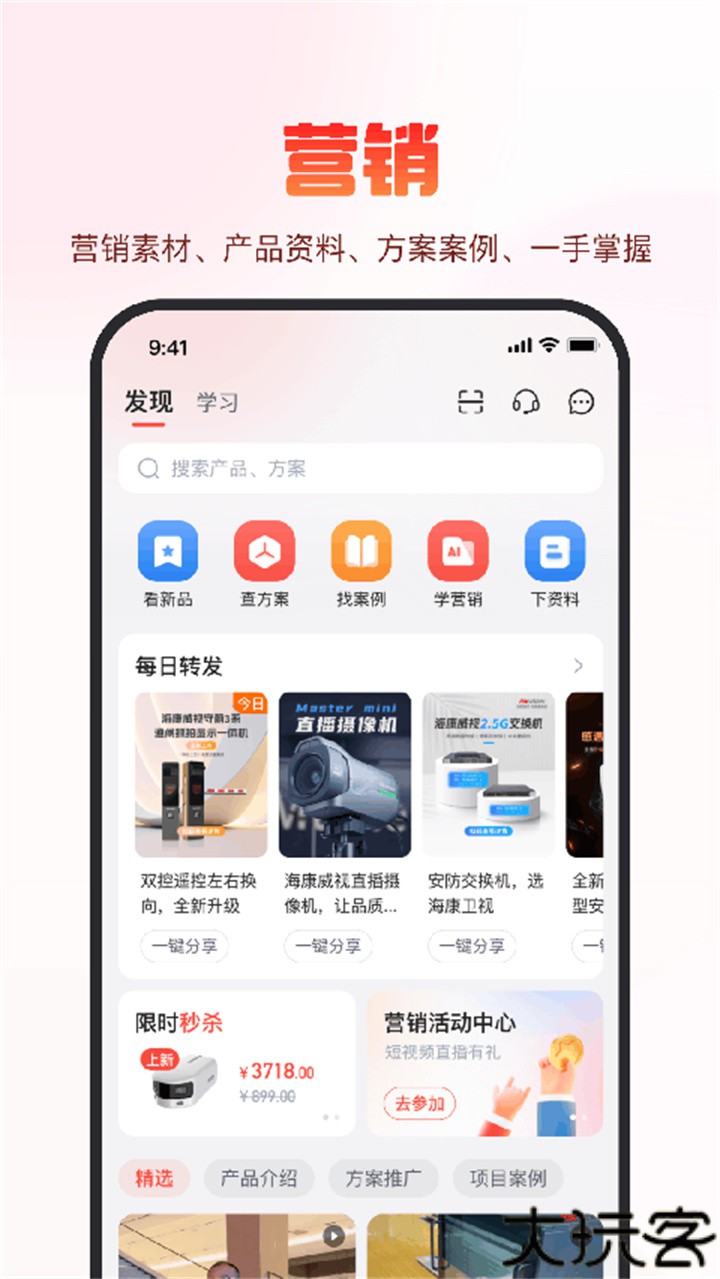The image size is (720, 1279).
Task: Select the 产品介绍 filter chip
Action: click(x=259, y=1178)
